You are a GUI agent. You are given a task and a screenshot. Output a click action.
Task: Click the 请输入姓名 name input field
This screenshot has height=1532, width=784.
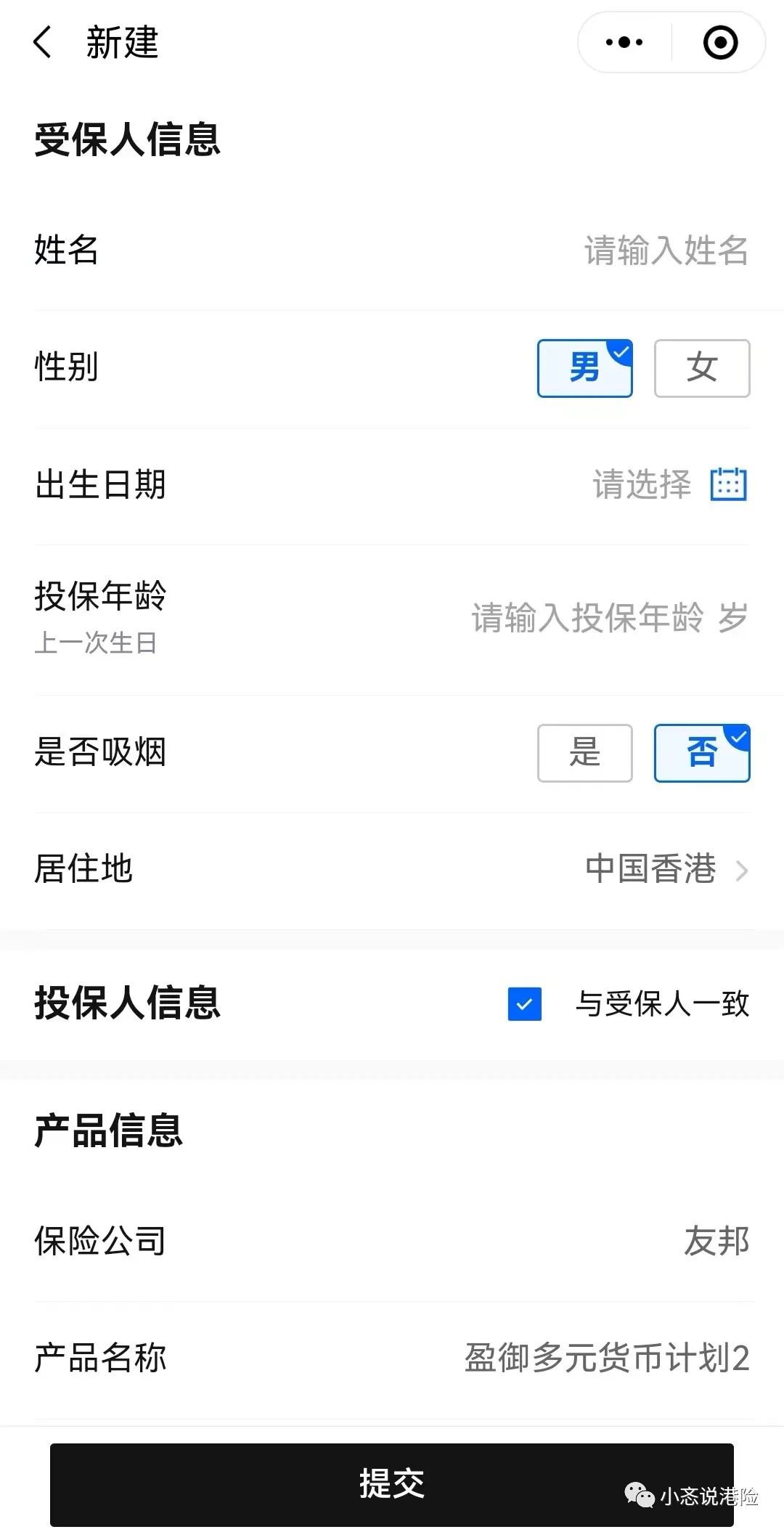click(x=666, y=251)
